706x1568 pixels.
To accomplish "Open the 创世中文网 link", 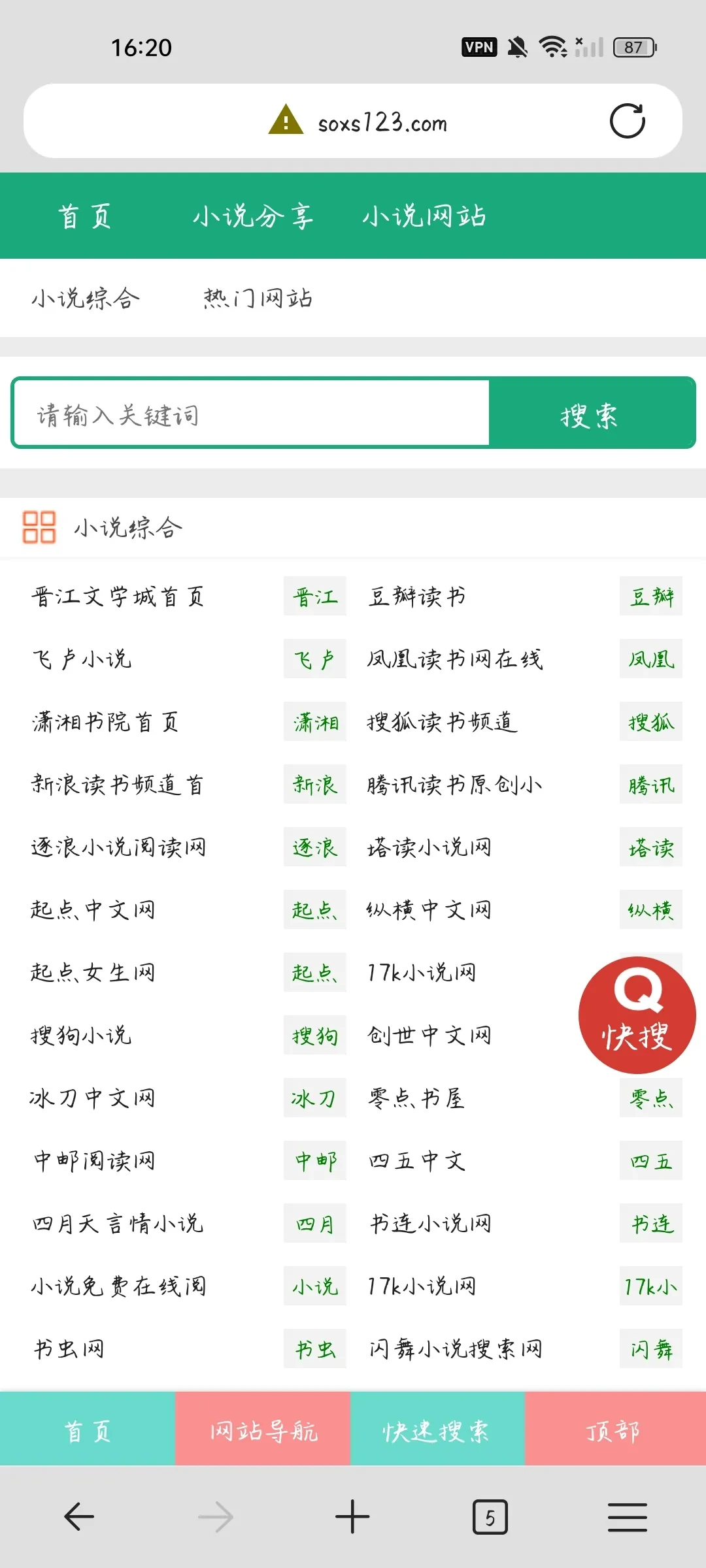I will 429,1036.
